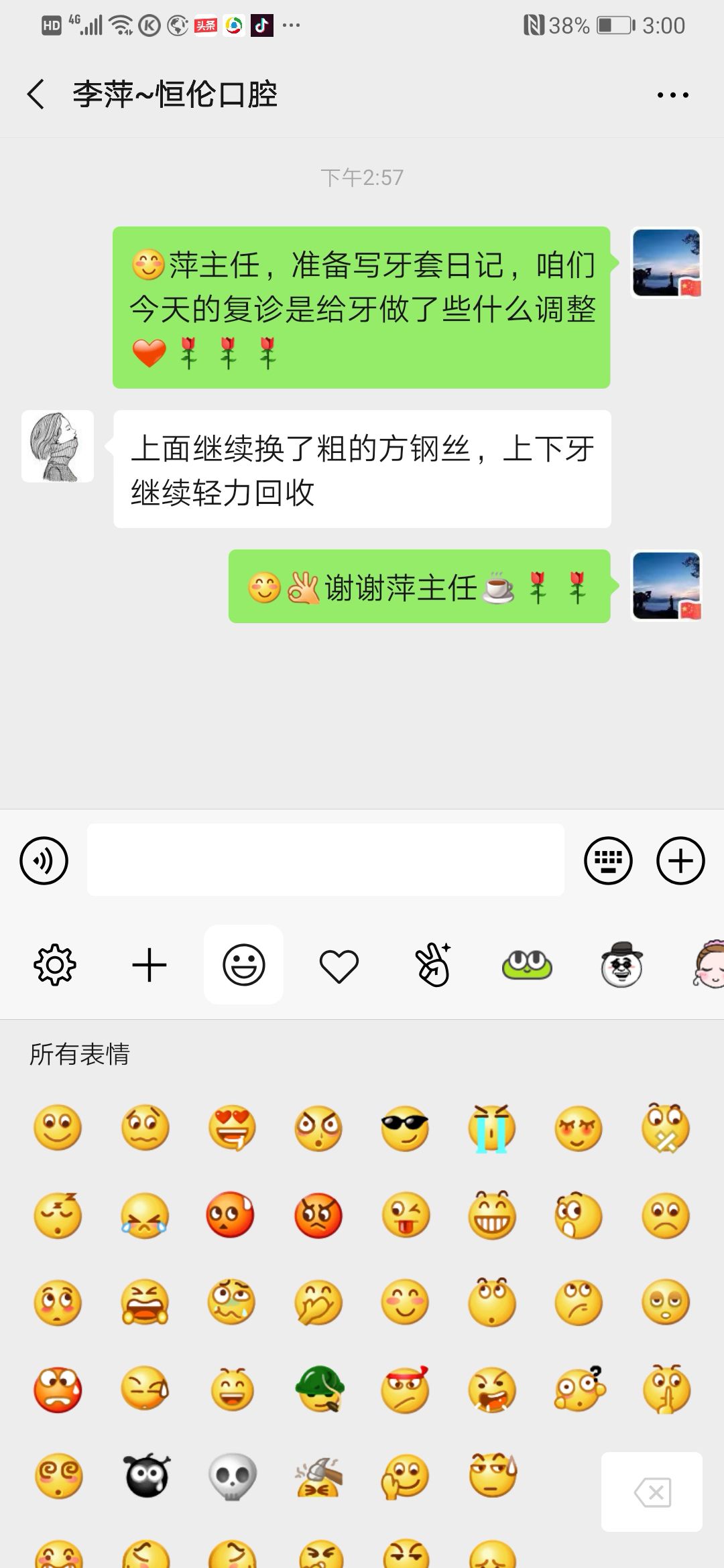Delete last character with the backspace key
Image resolution: width=724 pixels, height=1568 pixels.
652,1492
